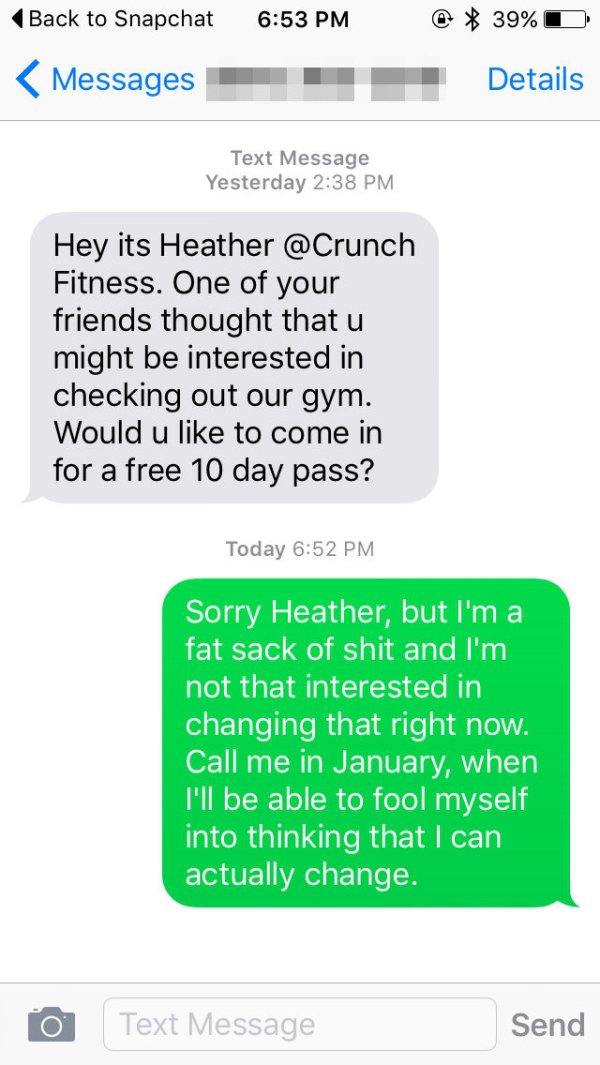Tap the Send button

click(548, 1024)
